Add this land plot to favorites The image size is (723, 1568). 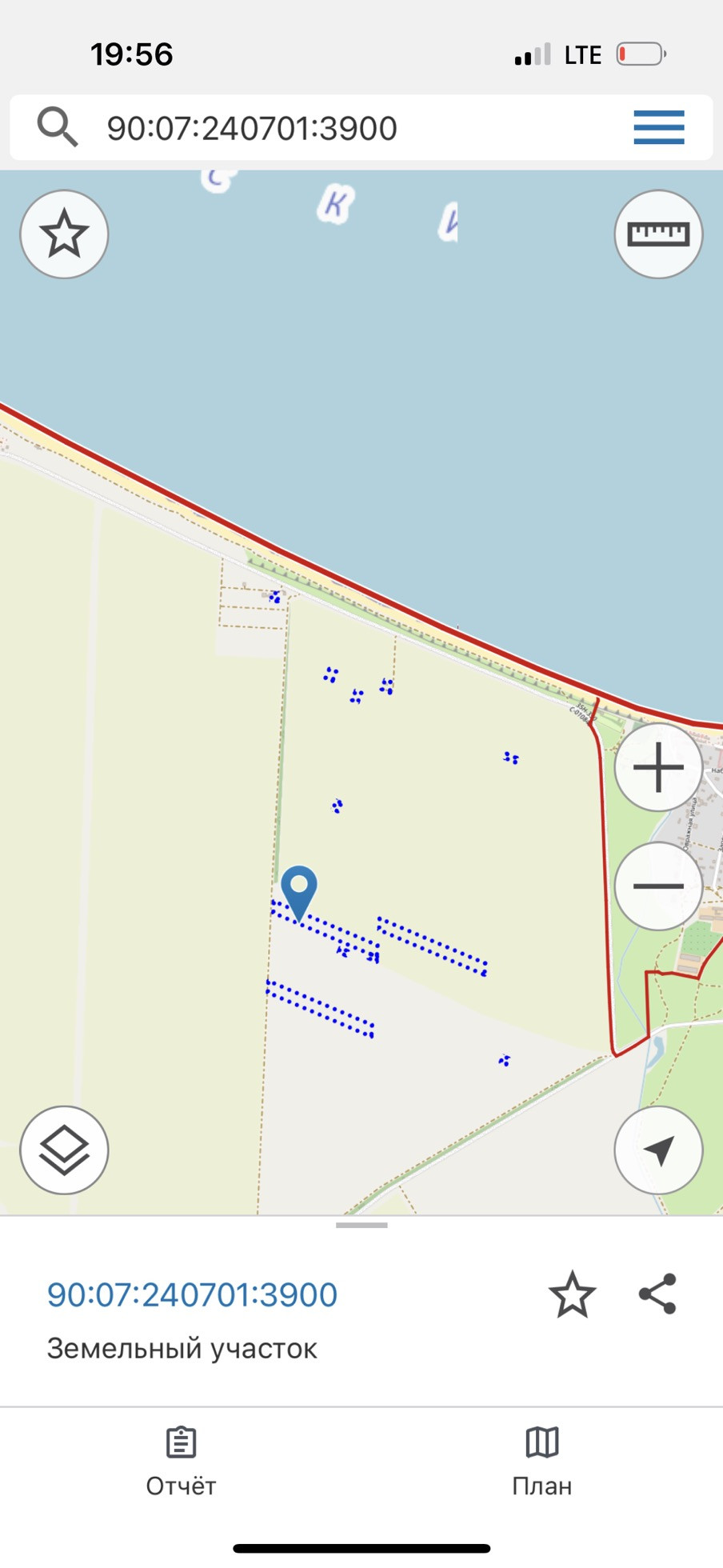(x=572, y=1294)
